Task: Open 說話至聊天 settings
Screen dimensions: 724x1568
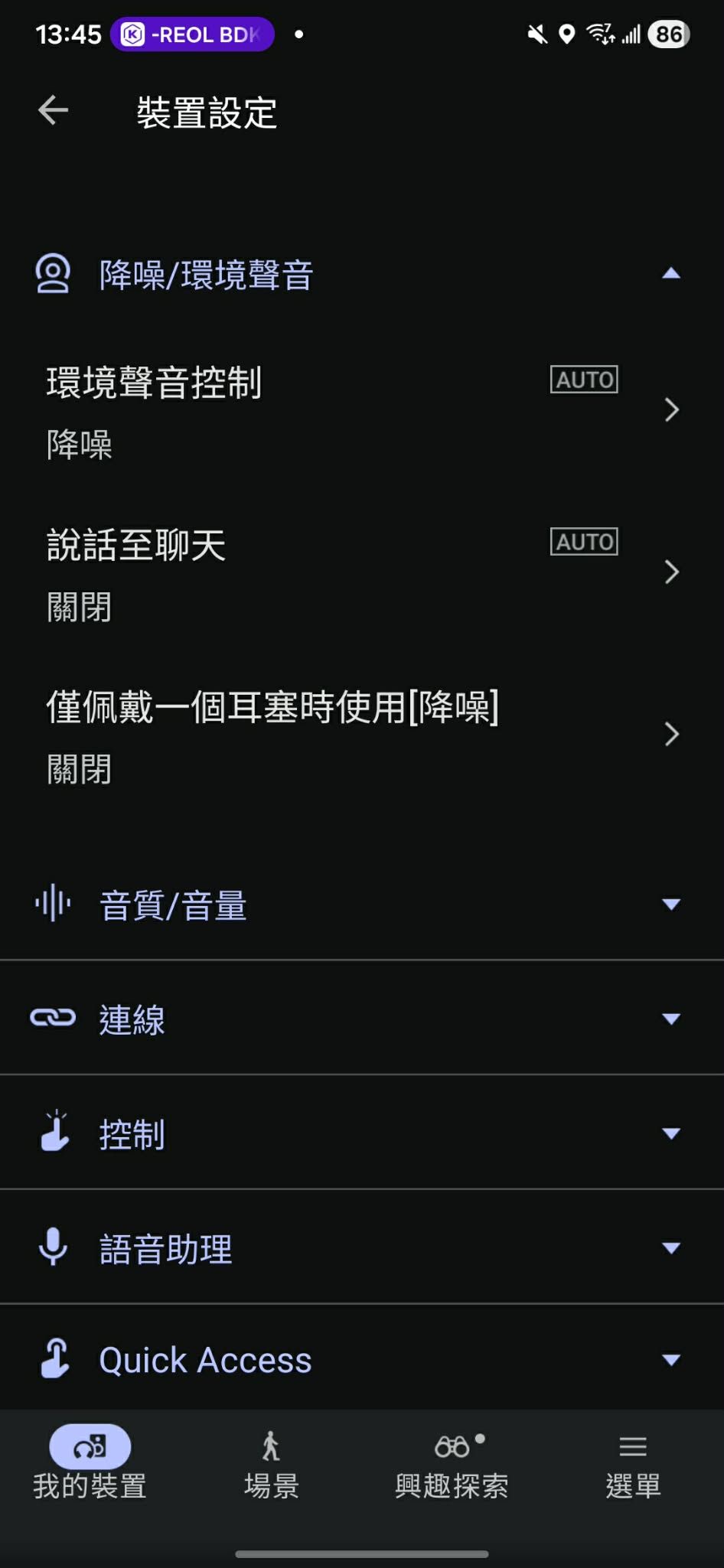Action: point(361,573)
